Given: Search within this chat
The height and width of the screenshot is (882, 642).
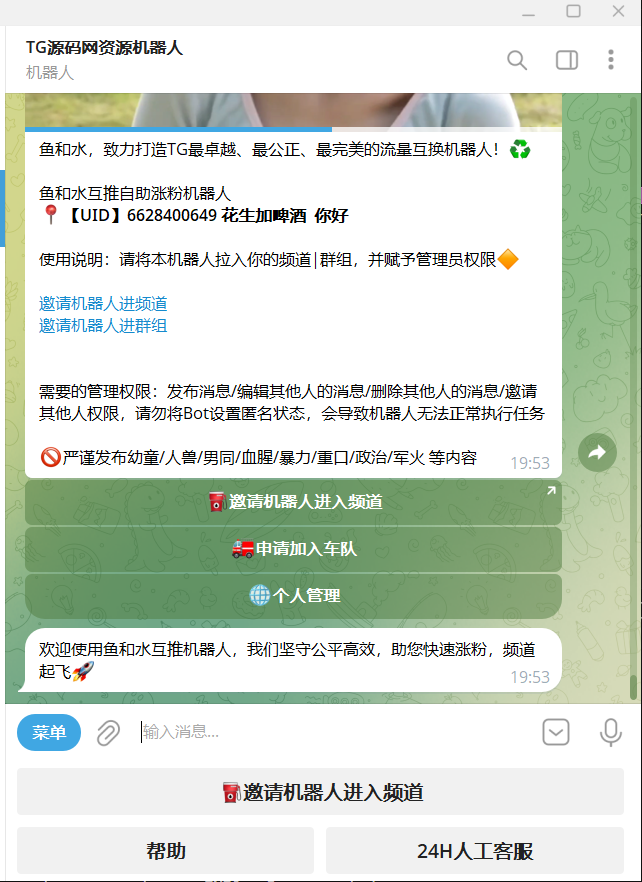Looking at the screenshot, I should pyautogui.click(x=517, y=60).
